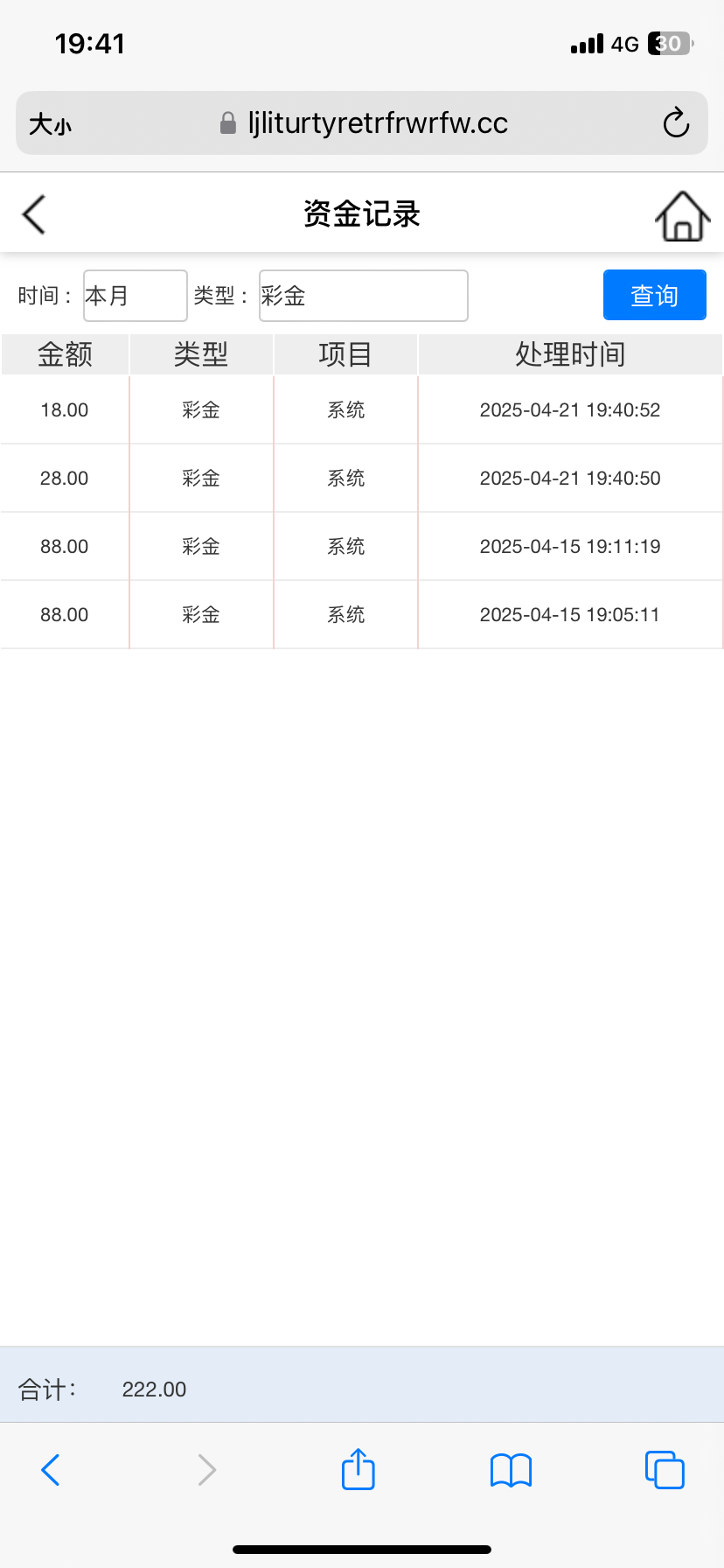Open the home page icon
Image resolution: width=724 pixels, height=1568 pixels.
click(682, 215)
